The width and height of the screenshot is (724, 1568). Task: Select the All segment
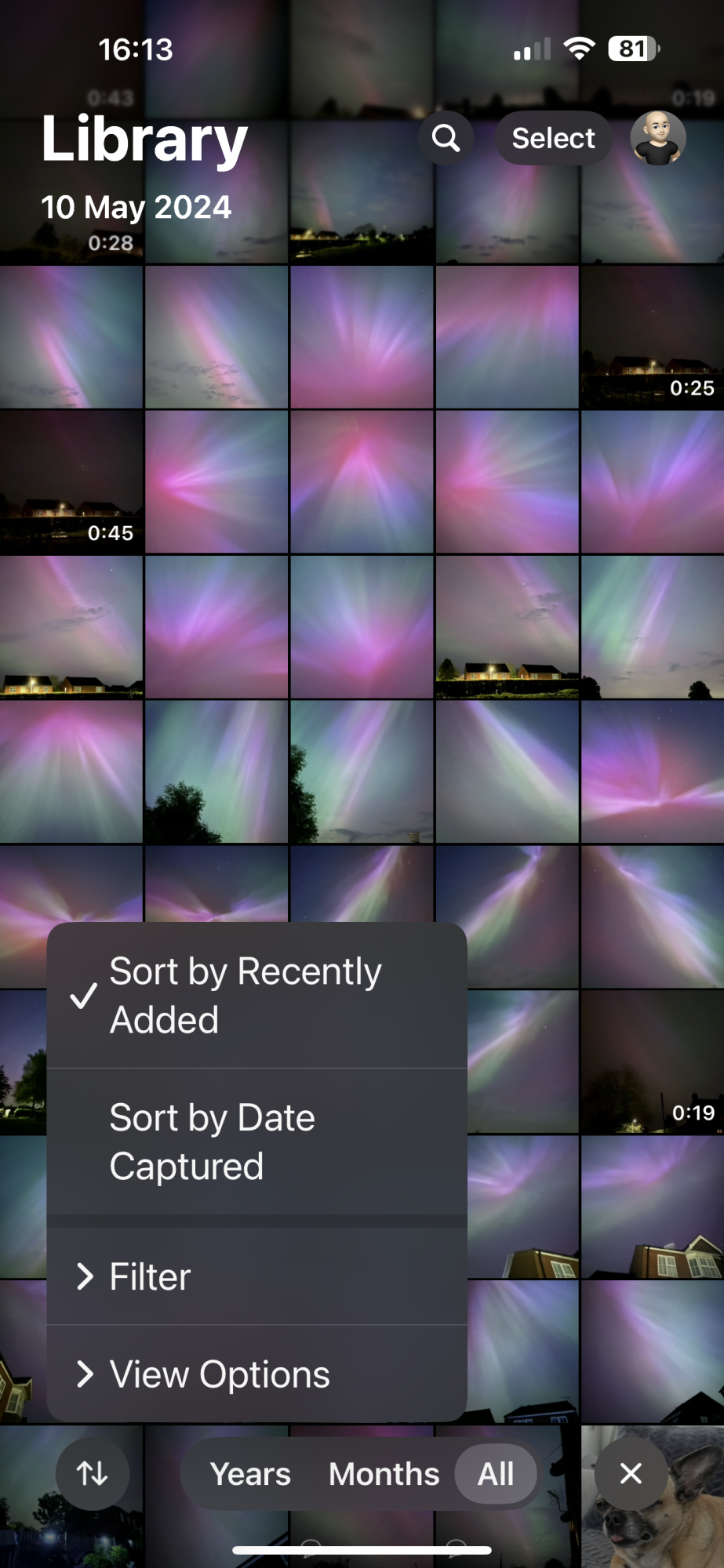pos(496,1474)
